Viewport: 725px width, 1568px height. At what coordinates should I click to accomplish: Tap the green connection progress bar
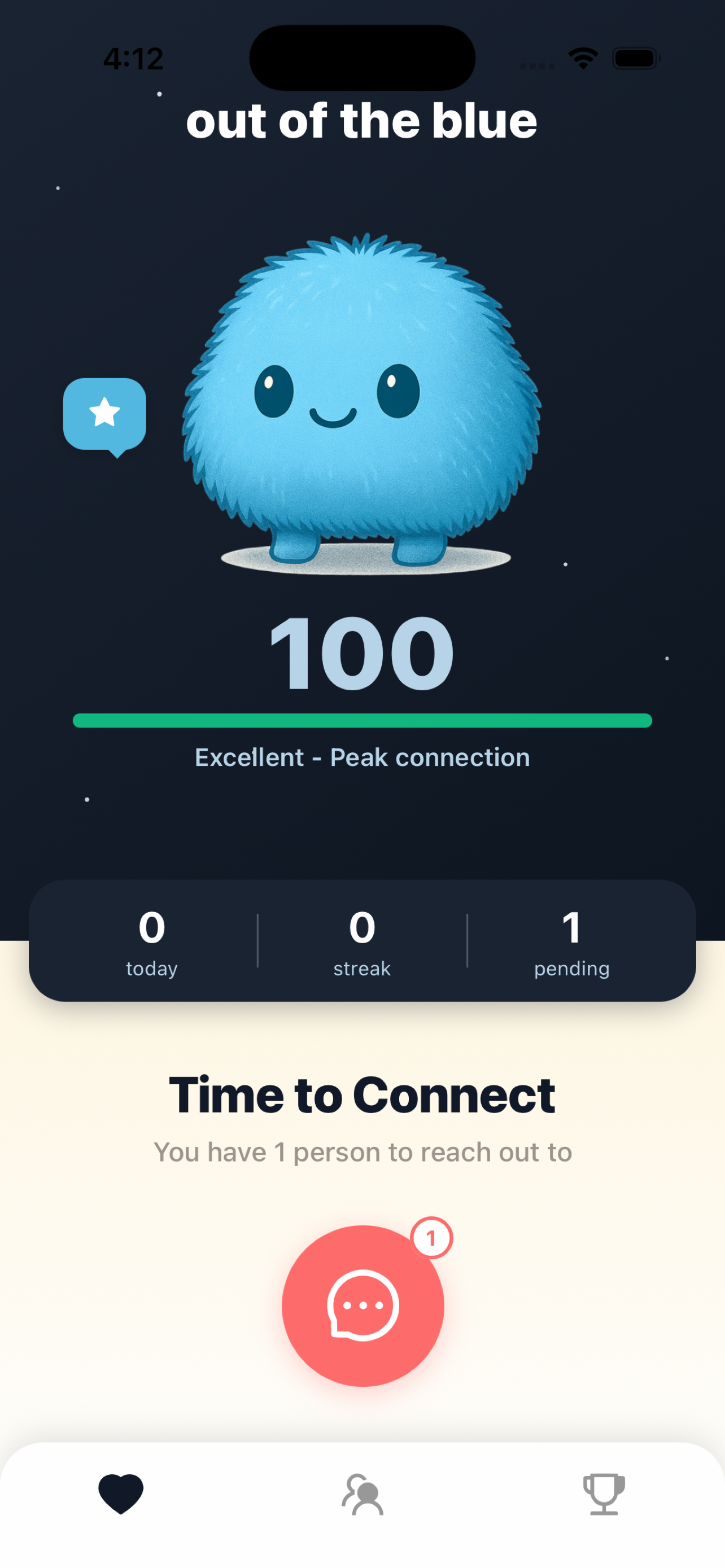362,721
